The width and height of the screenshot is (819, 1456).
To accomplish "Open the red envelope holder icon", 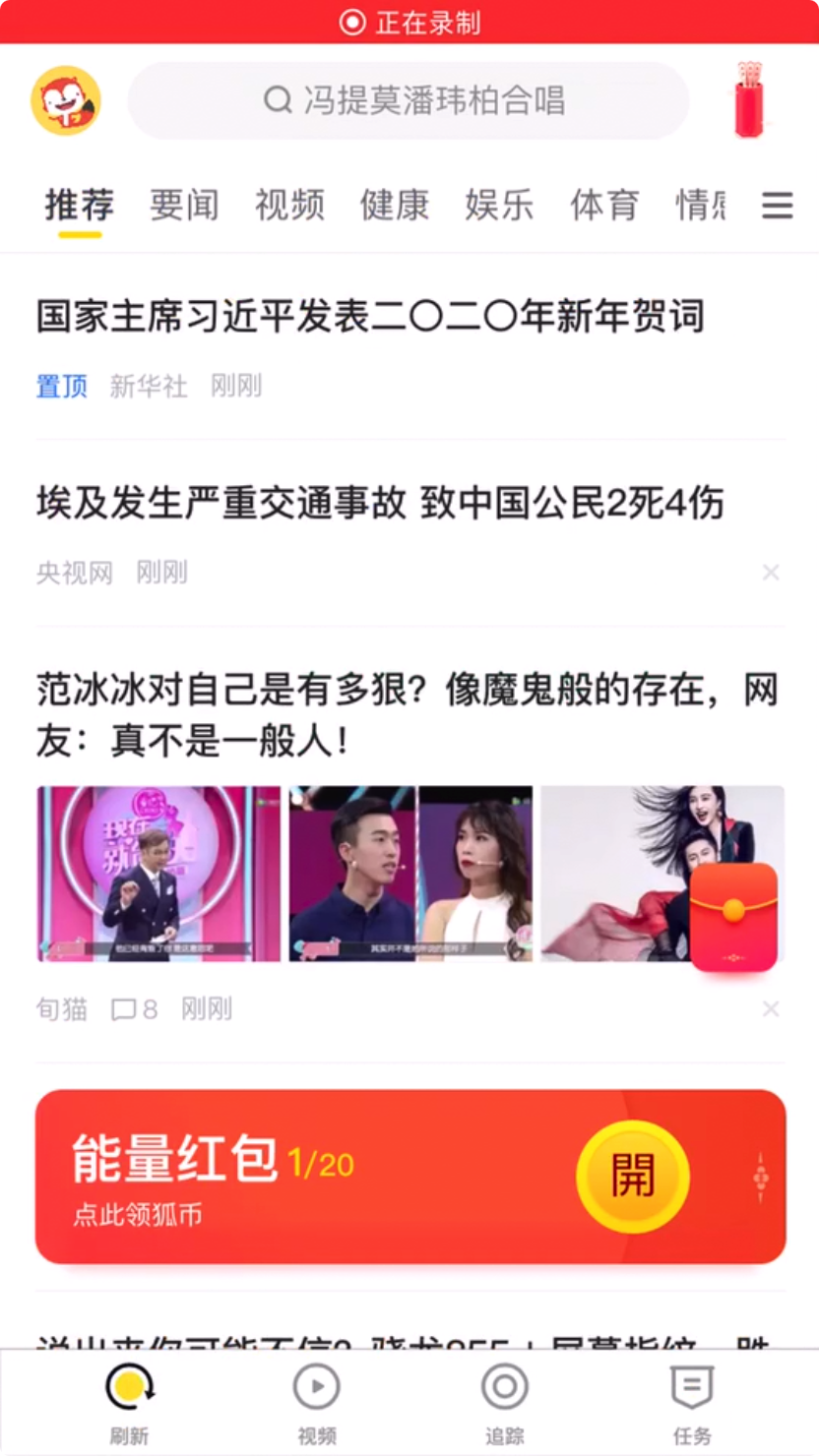I will point(751,99).
